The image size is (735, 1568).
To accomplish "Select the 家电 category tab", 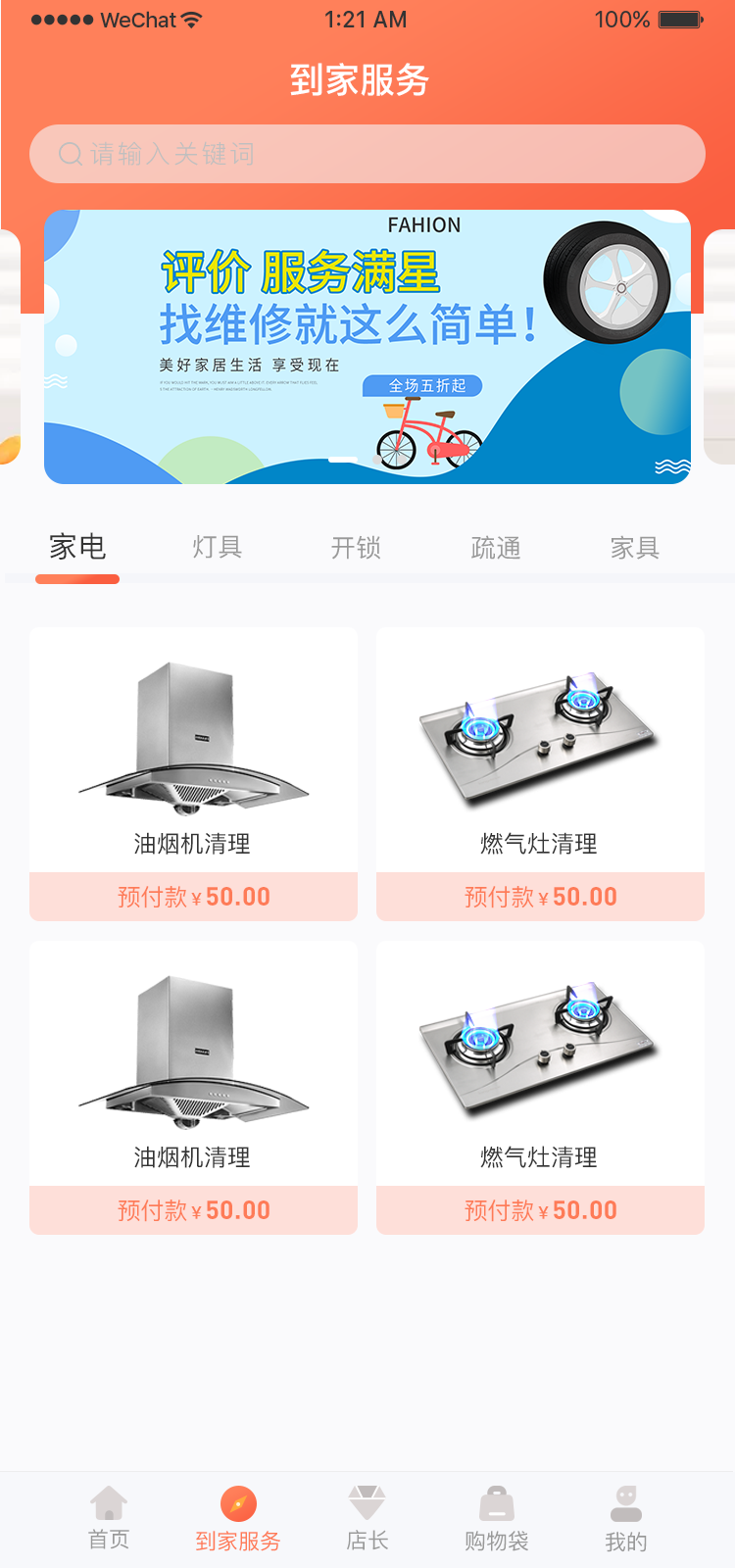I will [x=77, y=547].
